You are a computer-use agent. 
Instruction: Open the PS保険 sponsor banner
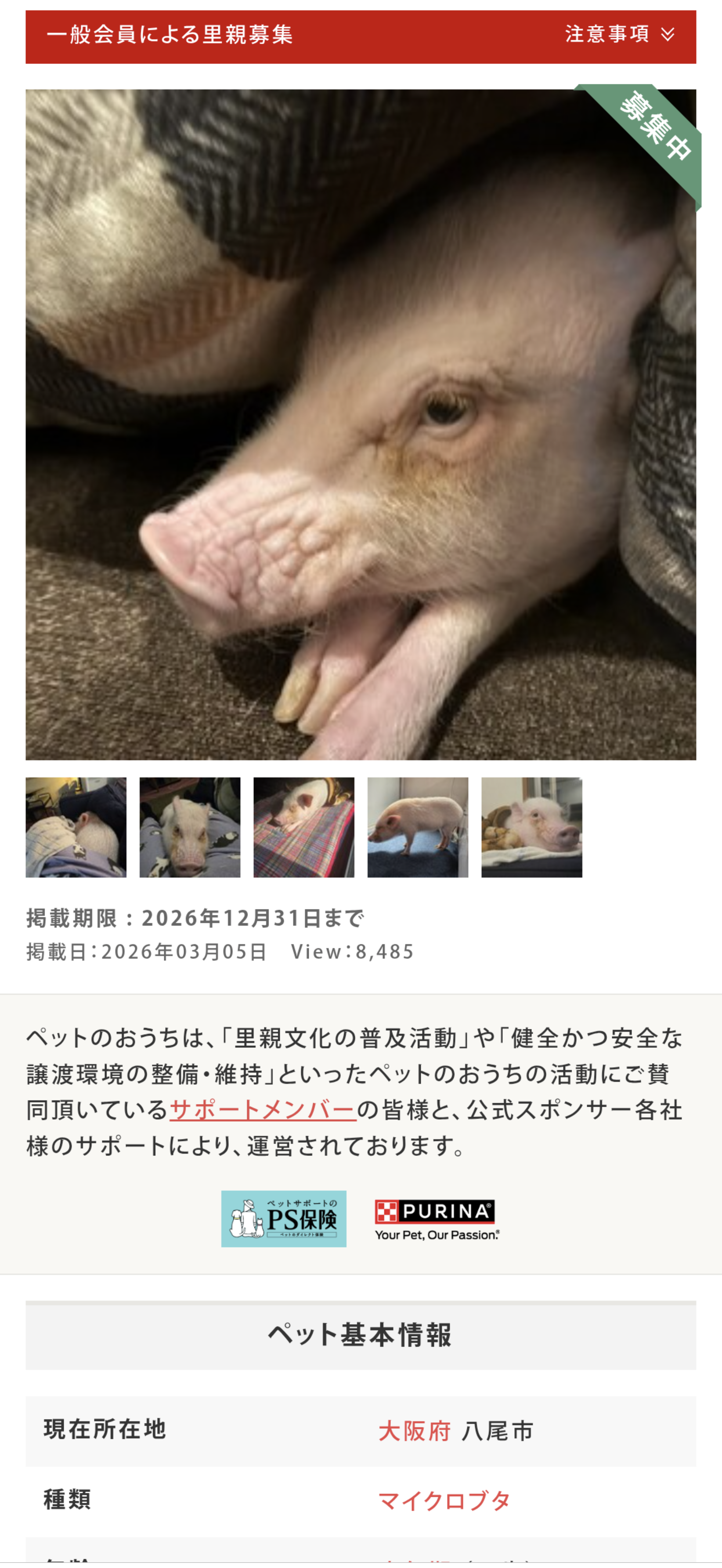tap(283, 1219)
